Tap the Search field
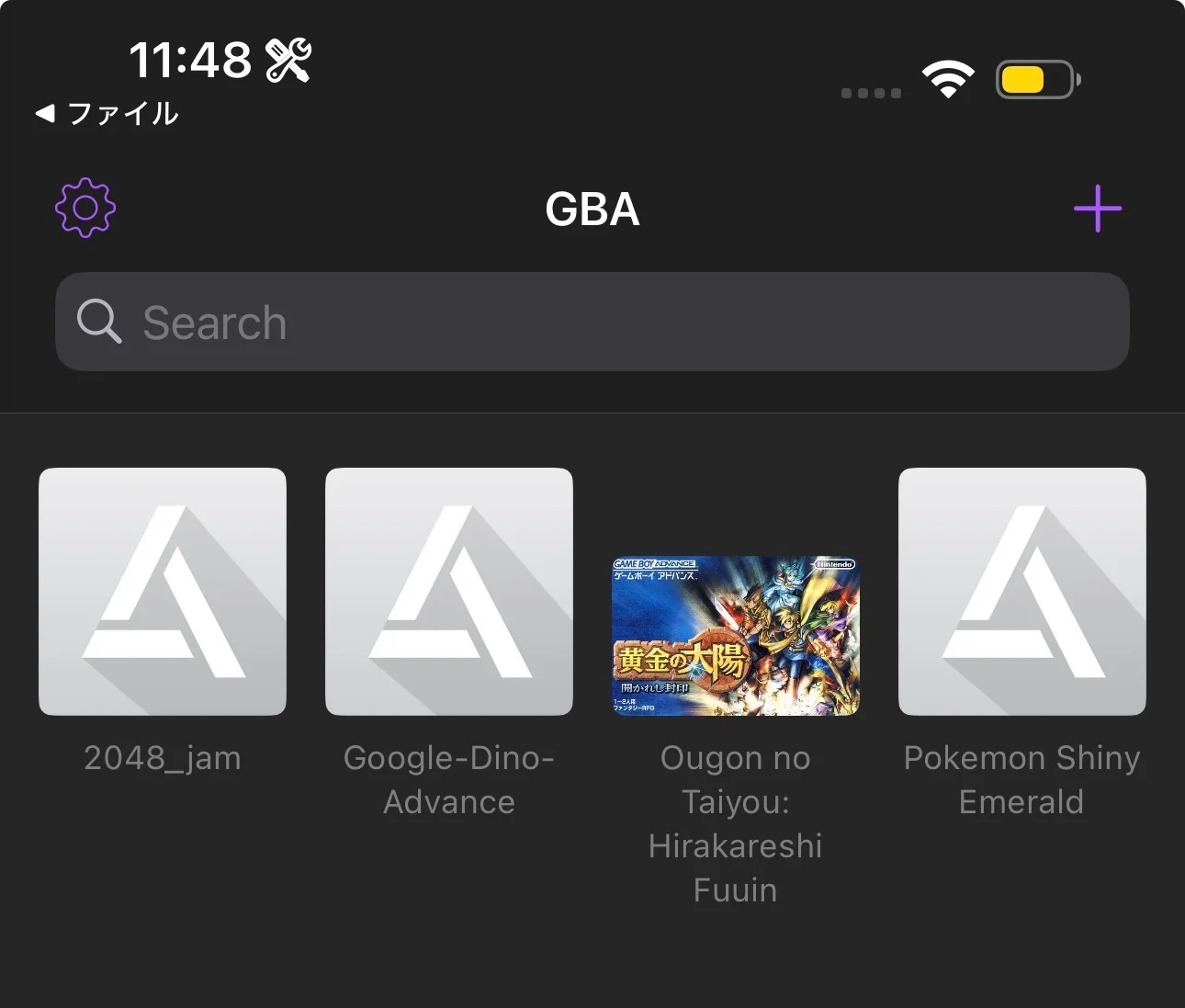1185x1008 pixels. 592,323
